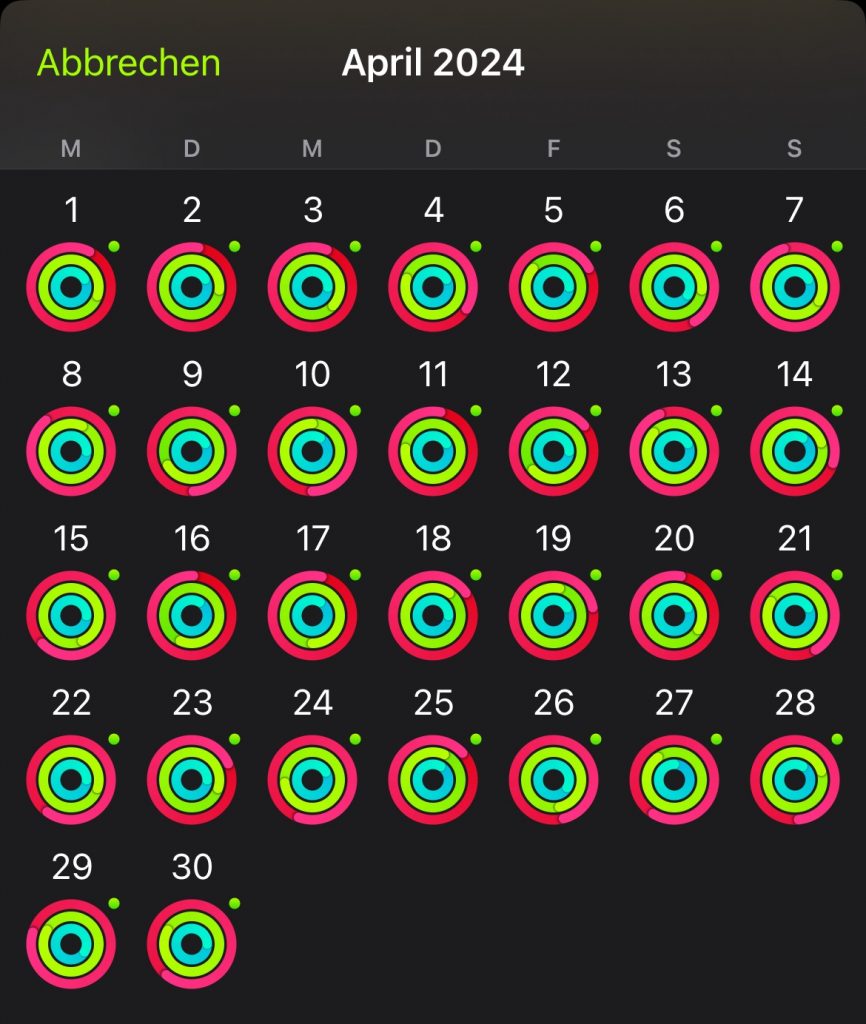This screenshot has height=1024, width=866.
Task: Open April 13 activity summary
Action: pos(674,452)
